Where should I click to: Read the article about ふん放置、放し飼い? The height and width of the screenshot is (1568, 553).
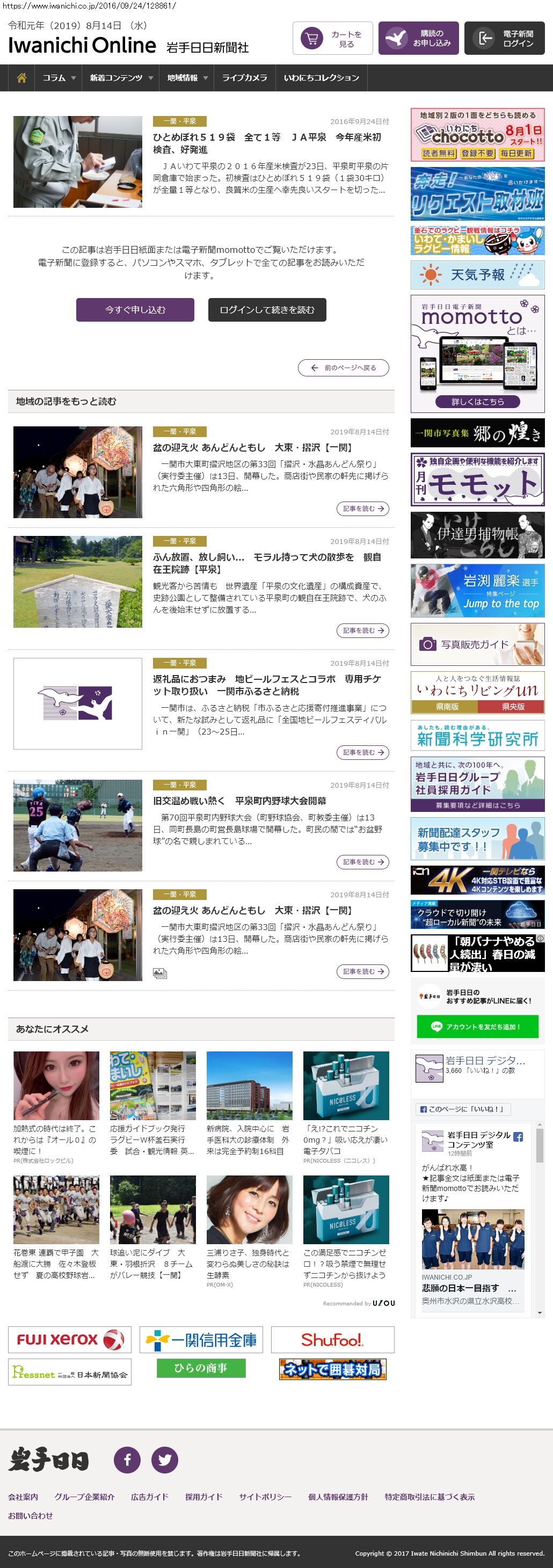pos(266,563)
